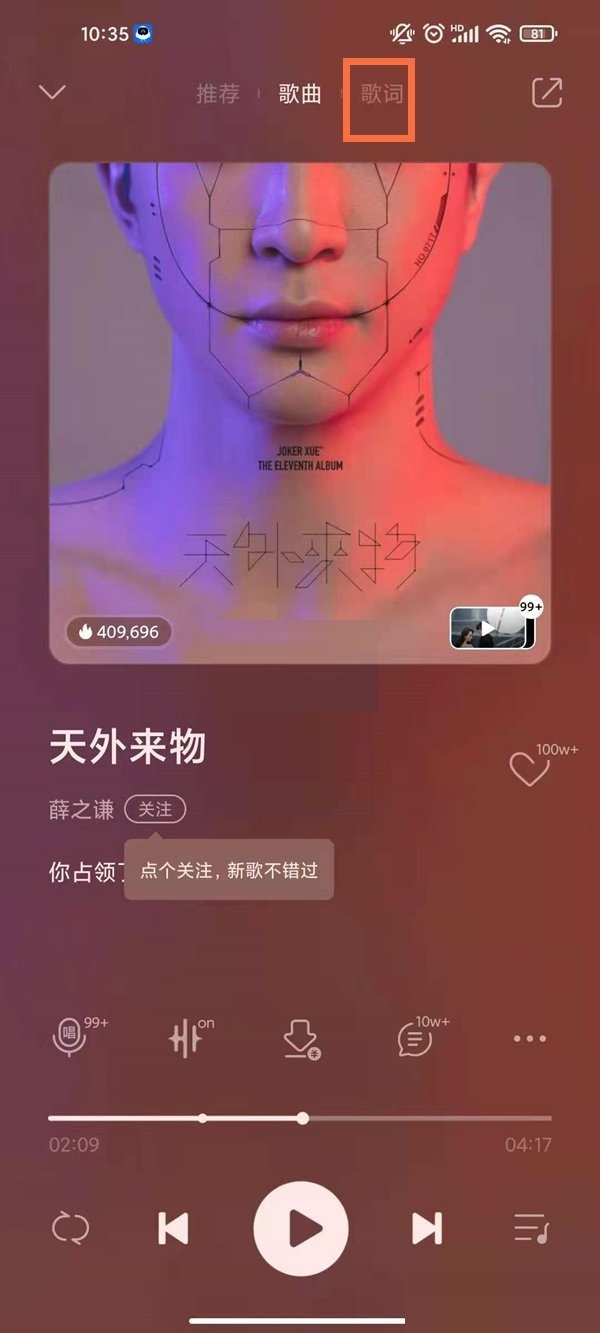Play the song

(300, 1228)
